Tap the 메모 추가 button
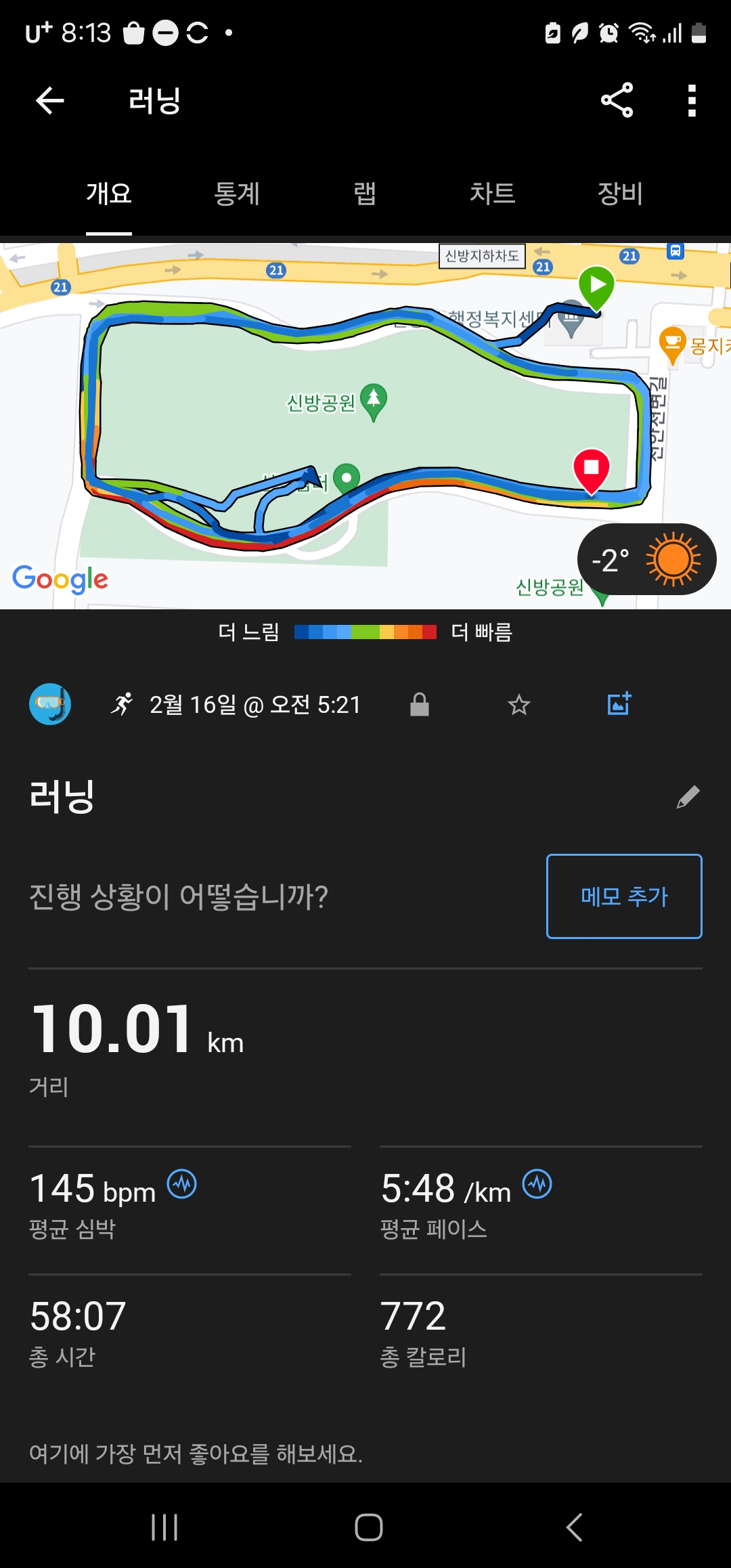The height and width of the screenshot is (1568, 731). point(624,896)
